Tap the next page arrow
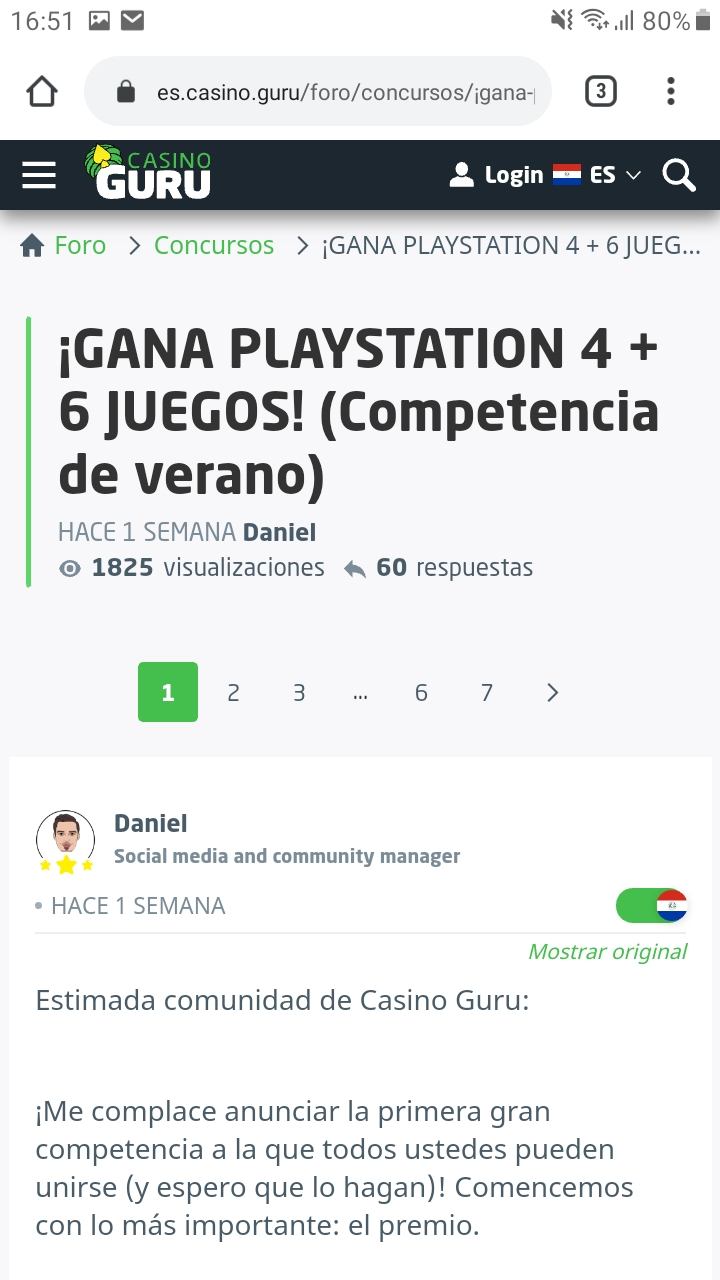720x1280 pixels. pos(553,692)
